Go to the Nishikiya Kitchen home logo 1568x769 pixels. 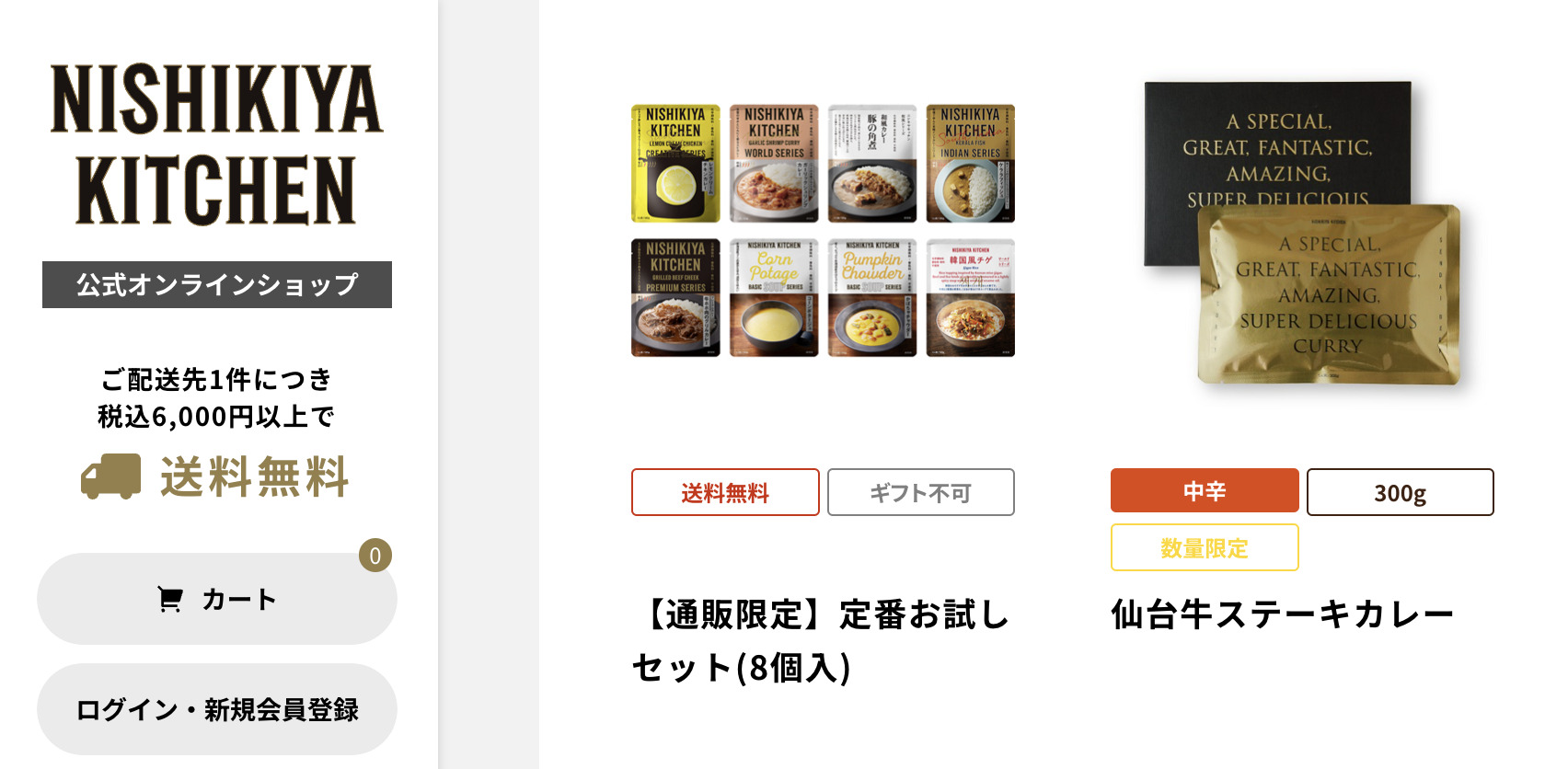point(217,144)
